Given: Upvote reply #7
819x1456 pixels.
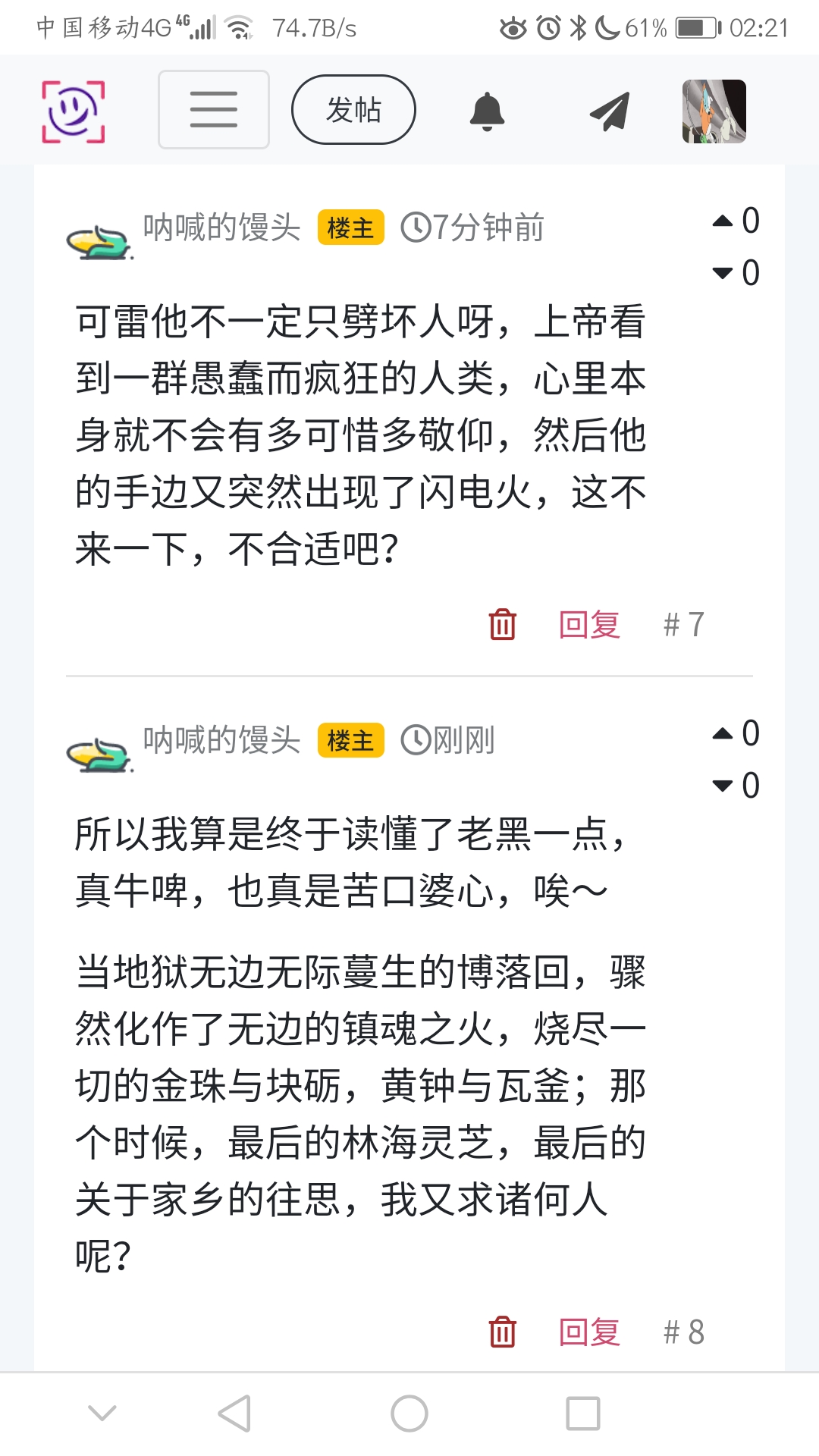Looking at the screenshot, I should [x=723, y=221].
